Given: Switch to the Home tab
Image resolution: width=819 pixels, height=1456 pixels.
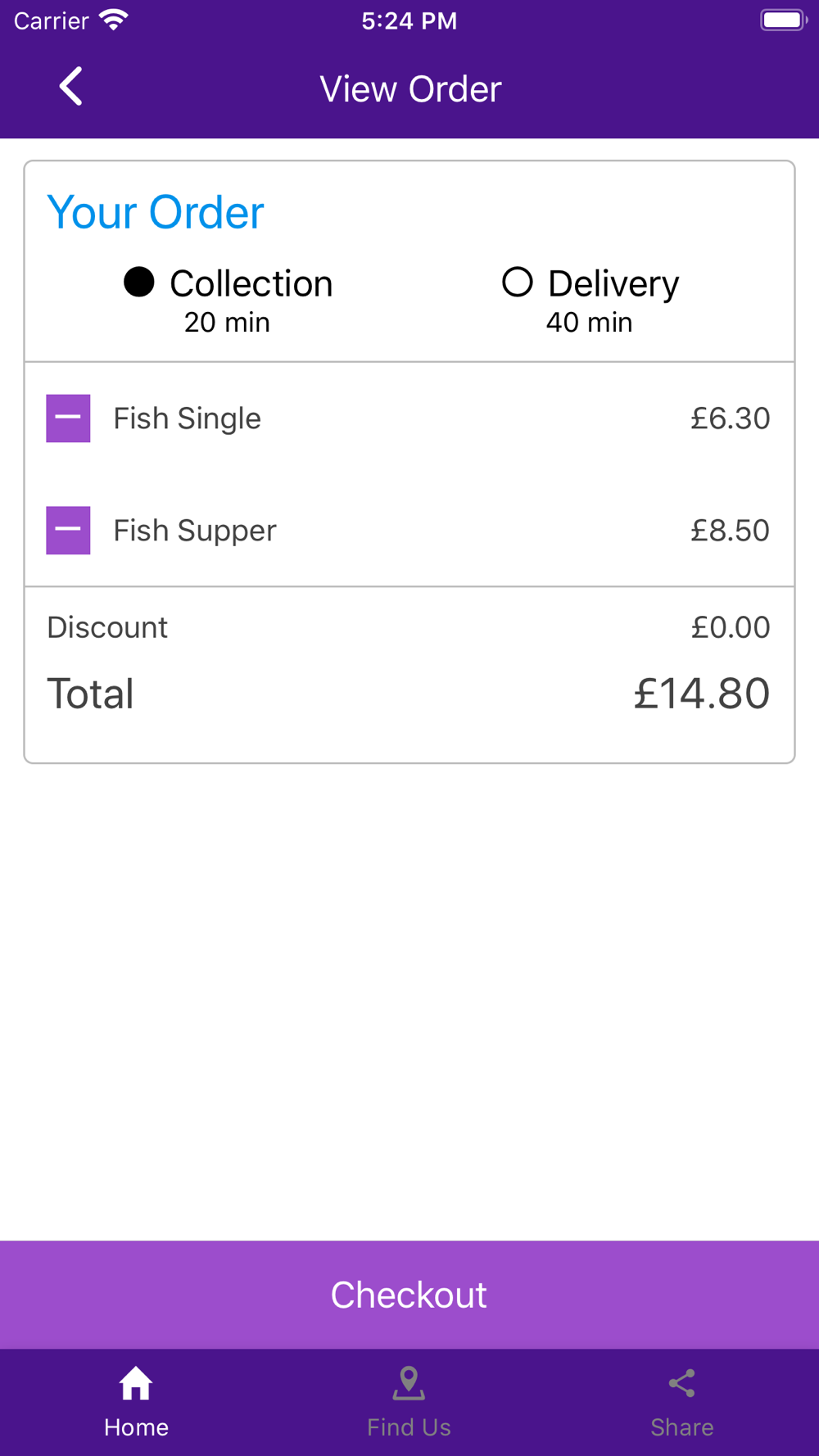Looking at the screenshot, I should click(136, 1402).
